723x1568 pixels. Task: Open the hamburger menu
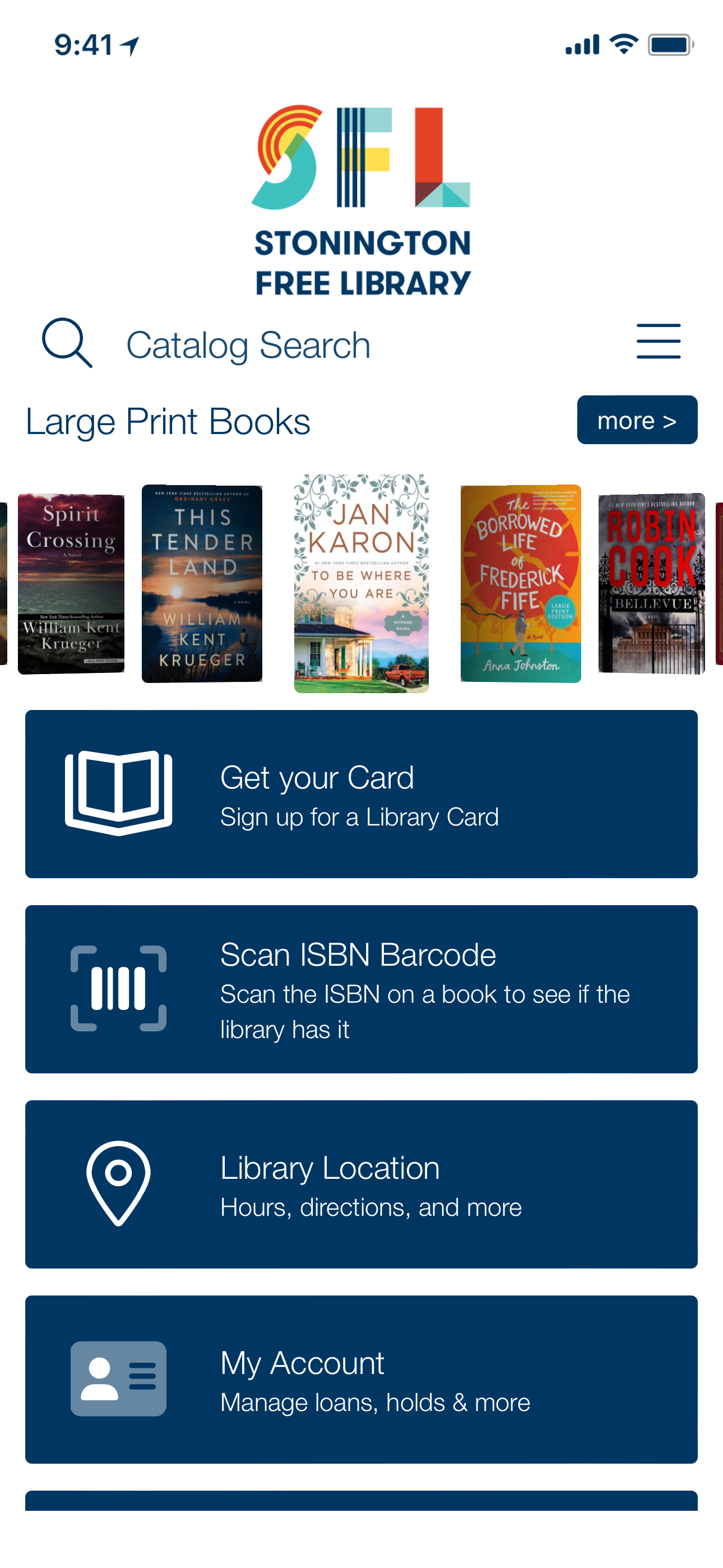658,342
